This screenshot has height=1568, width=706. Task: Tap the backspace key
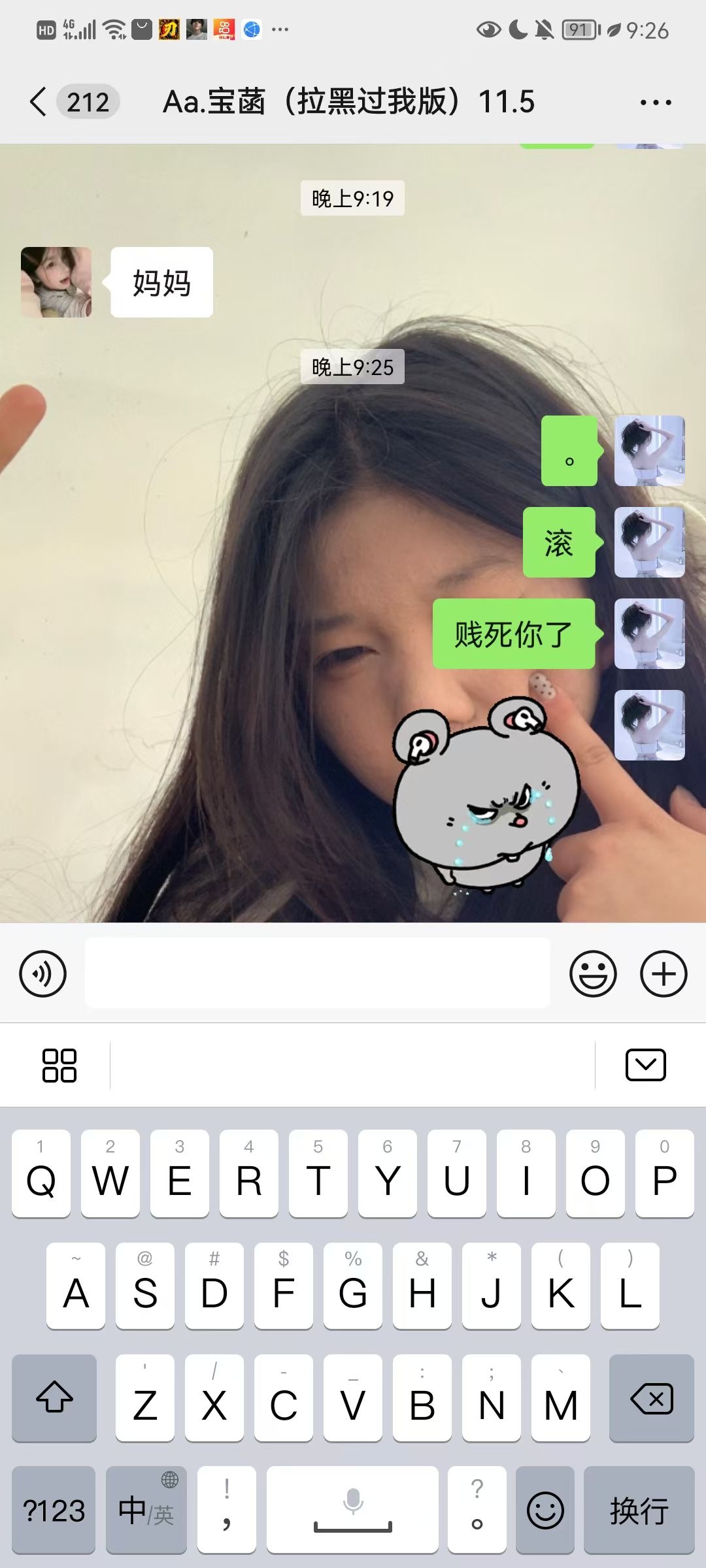(x=651, y=1398)
